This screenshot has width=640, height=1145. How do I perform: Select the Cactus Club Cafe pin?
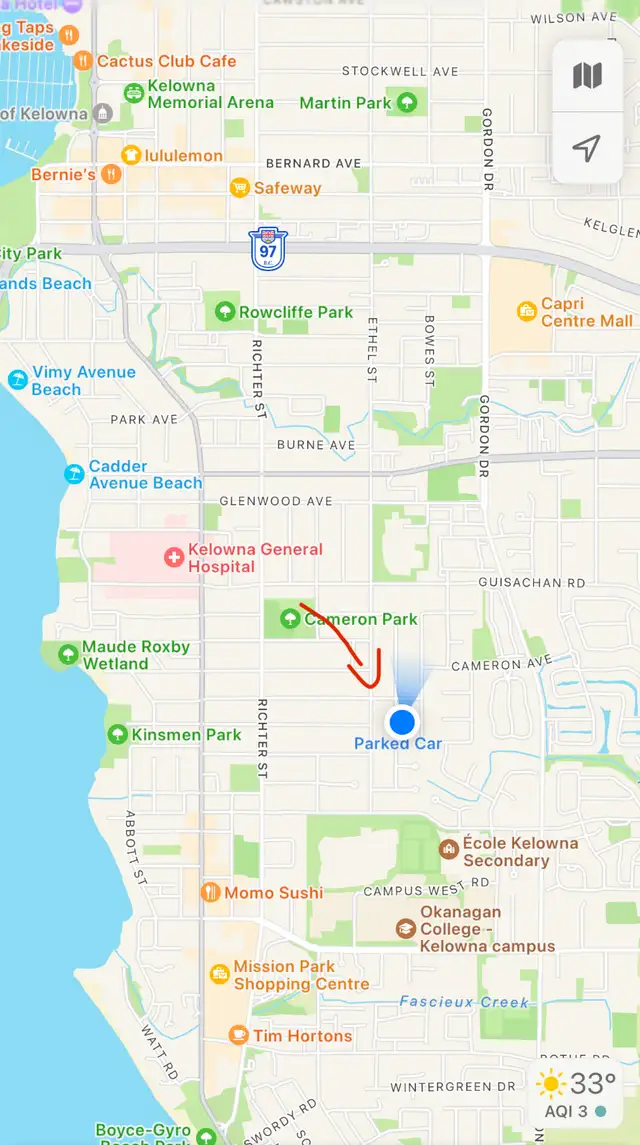(x=83, y=61)
